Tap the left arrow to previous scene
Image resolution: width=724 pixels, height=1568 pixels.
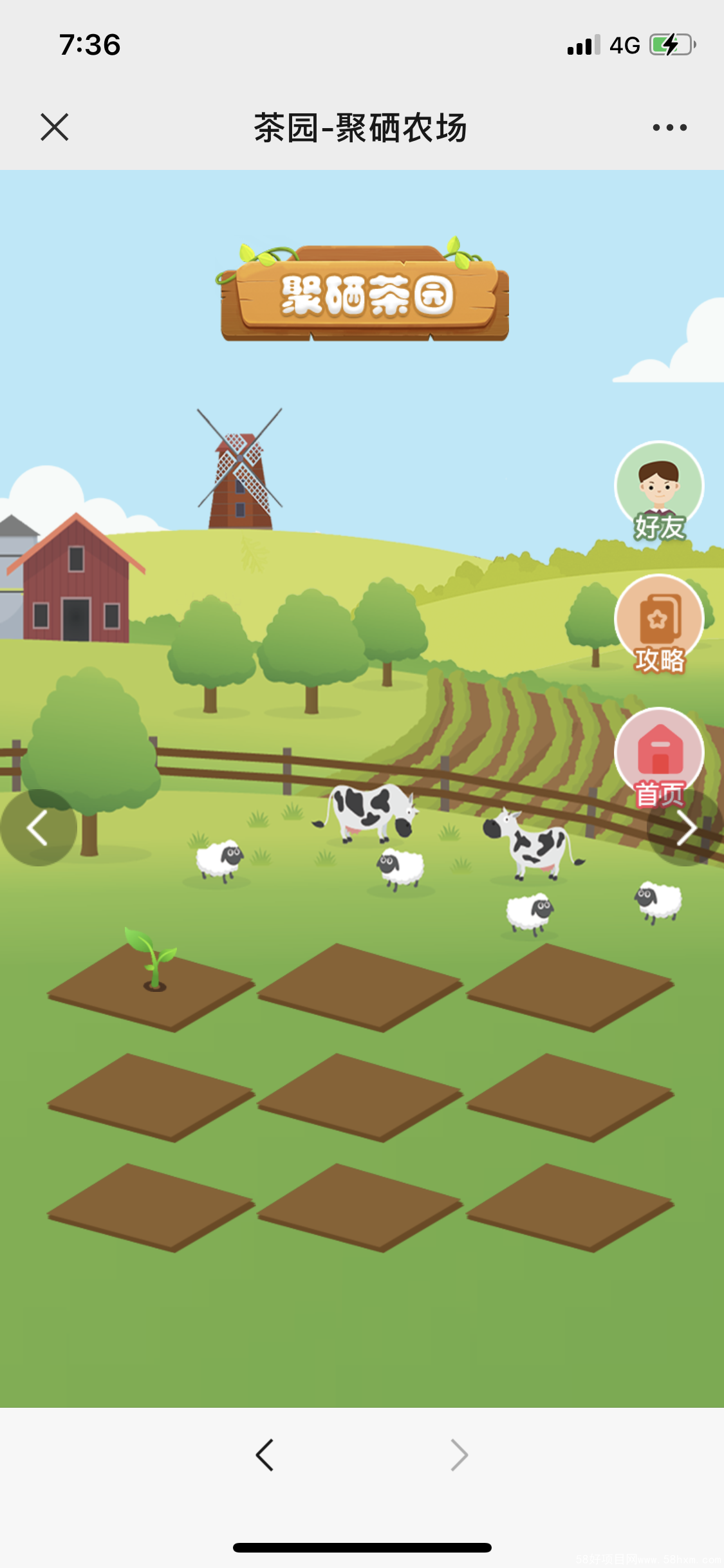(x=37, y=828)
